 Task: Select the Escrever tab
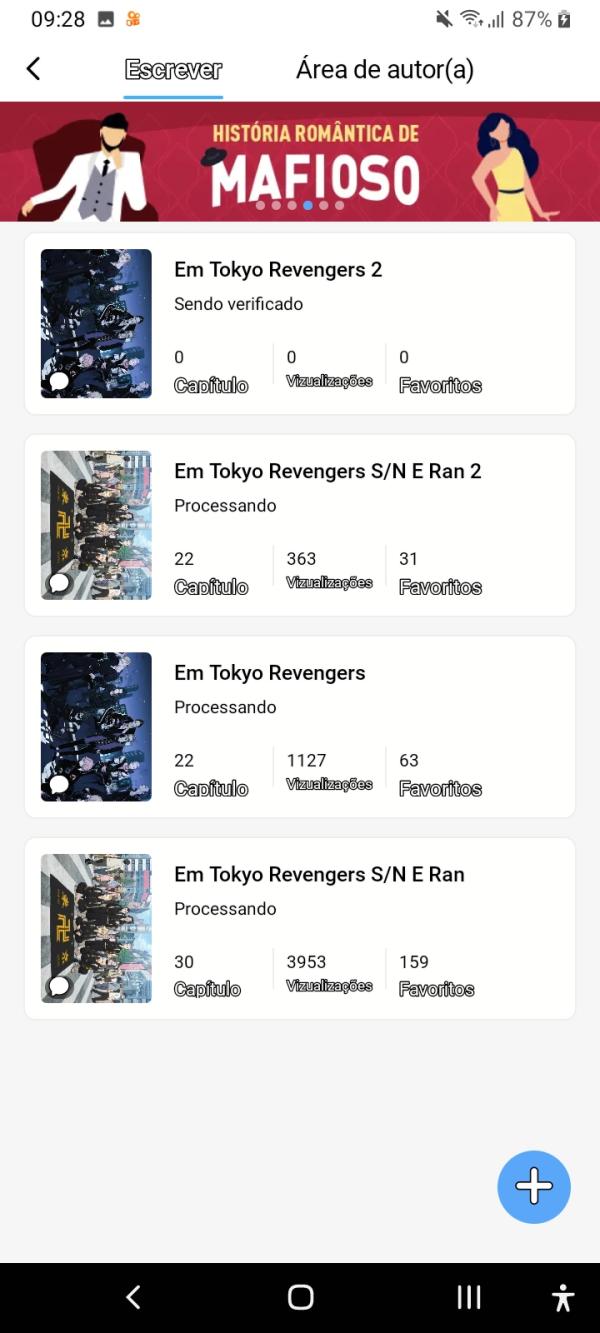[x=173, y=69]
